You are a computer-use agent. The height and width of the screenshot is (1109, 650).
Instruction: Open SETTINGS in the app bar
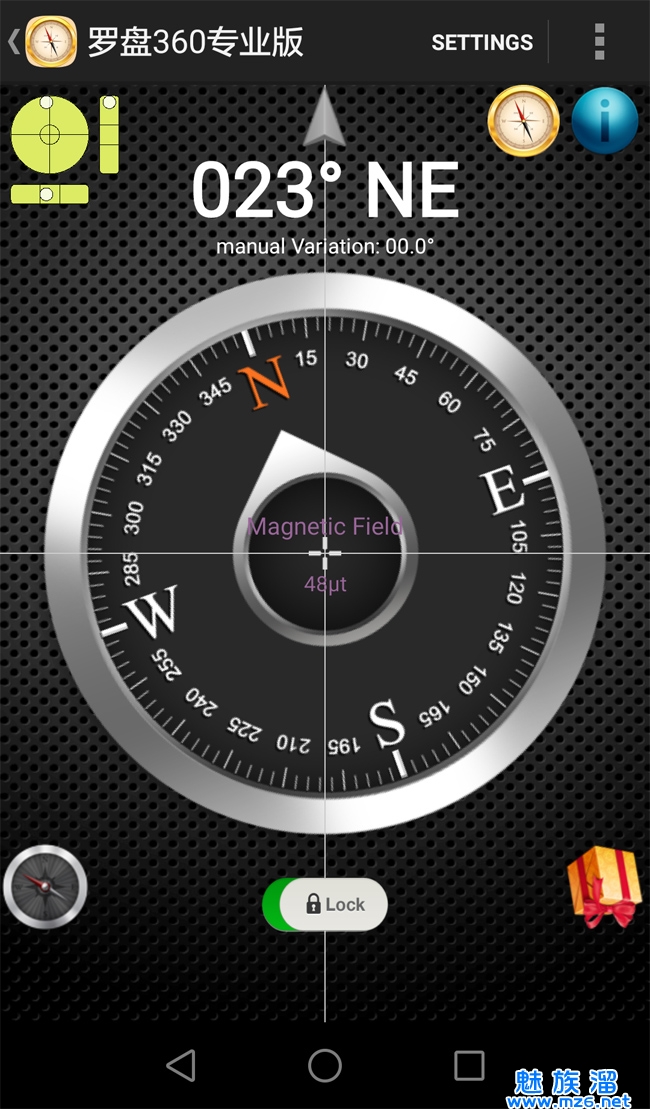point(482,42)
